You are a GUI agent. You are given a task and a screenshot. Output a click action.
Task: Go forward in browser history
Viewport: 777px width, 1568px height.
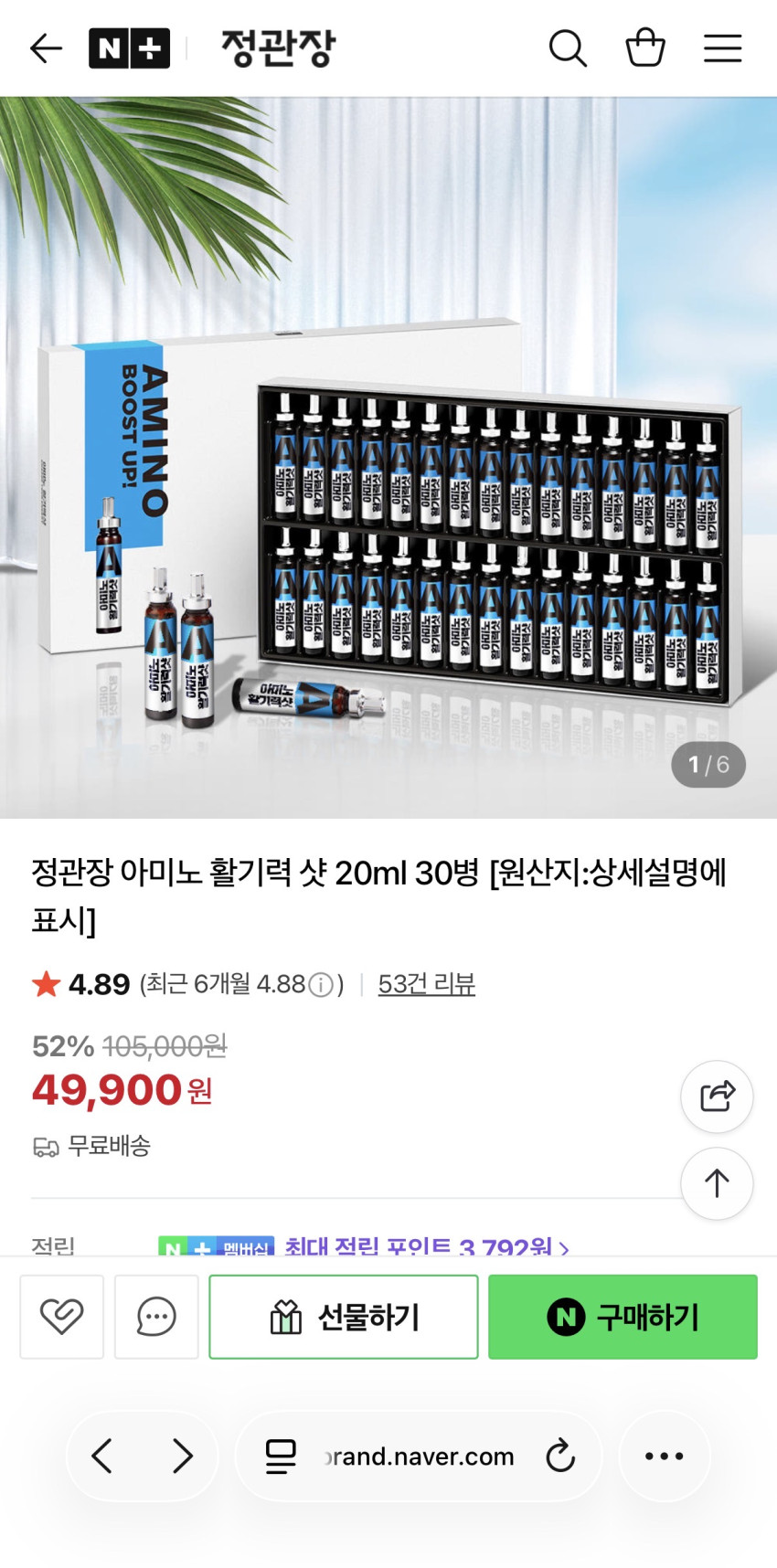point(183,1456)
